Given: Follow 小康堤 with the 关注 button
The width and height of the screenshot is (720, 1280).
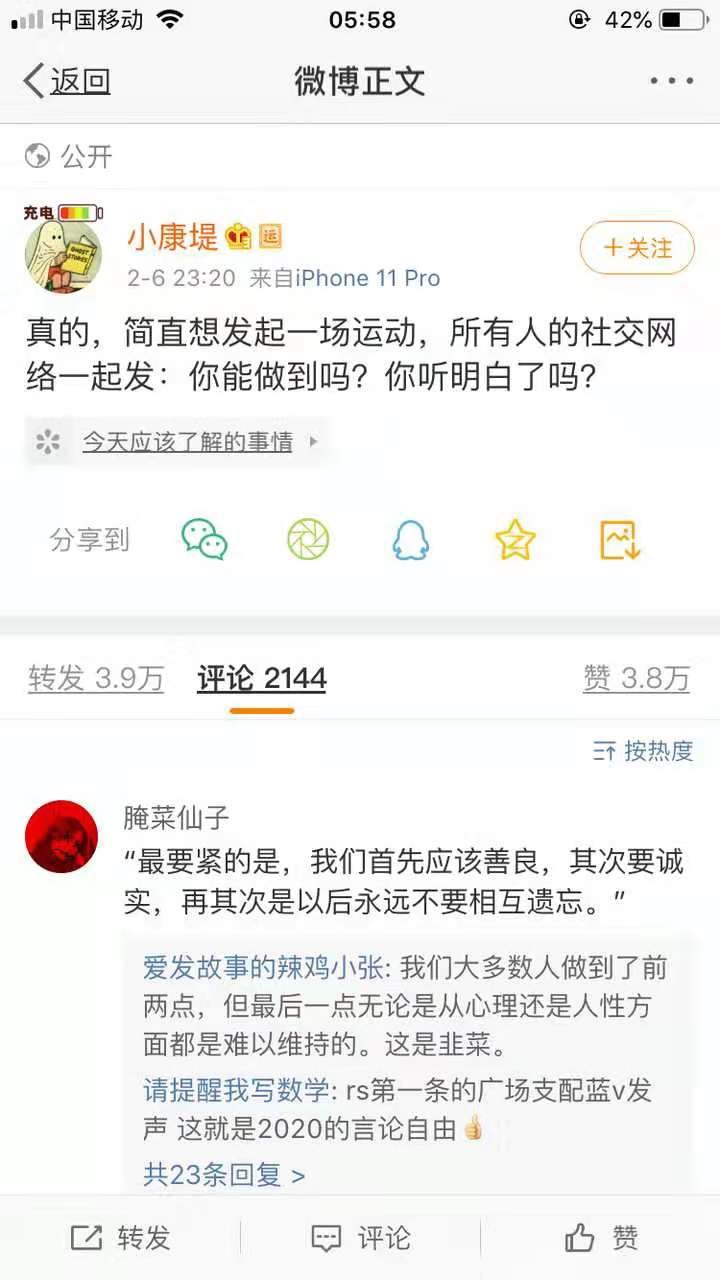Looking at the screenshot, I should click(637, 248).
